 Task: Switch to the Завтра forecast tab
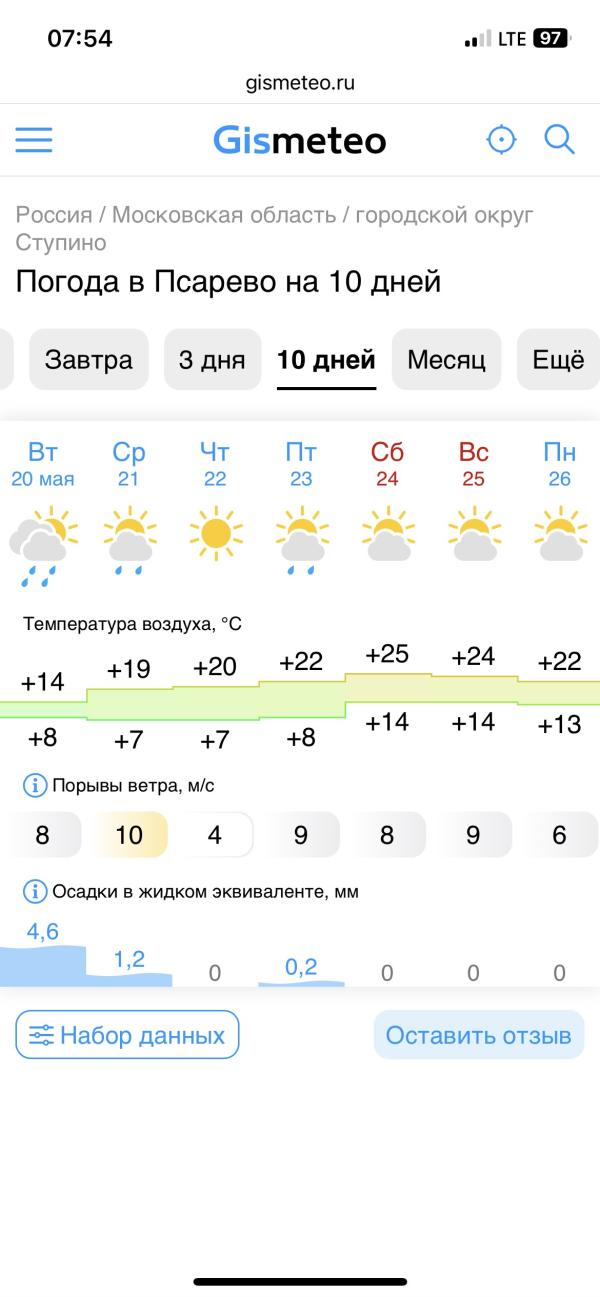coord(88,359)
